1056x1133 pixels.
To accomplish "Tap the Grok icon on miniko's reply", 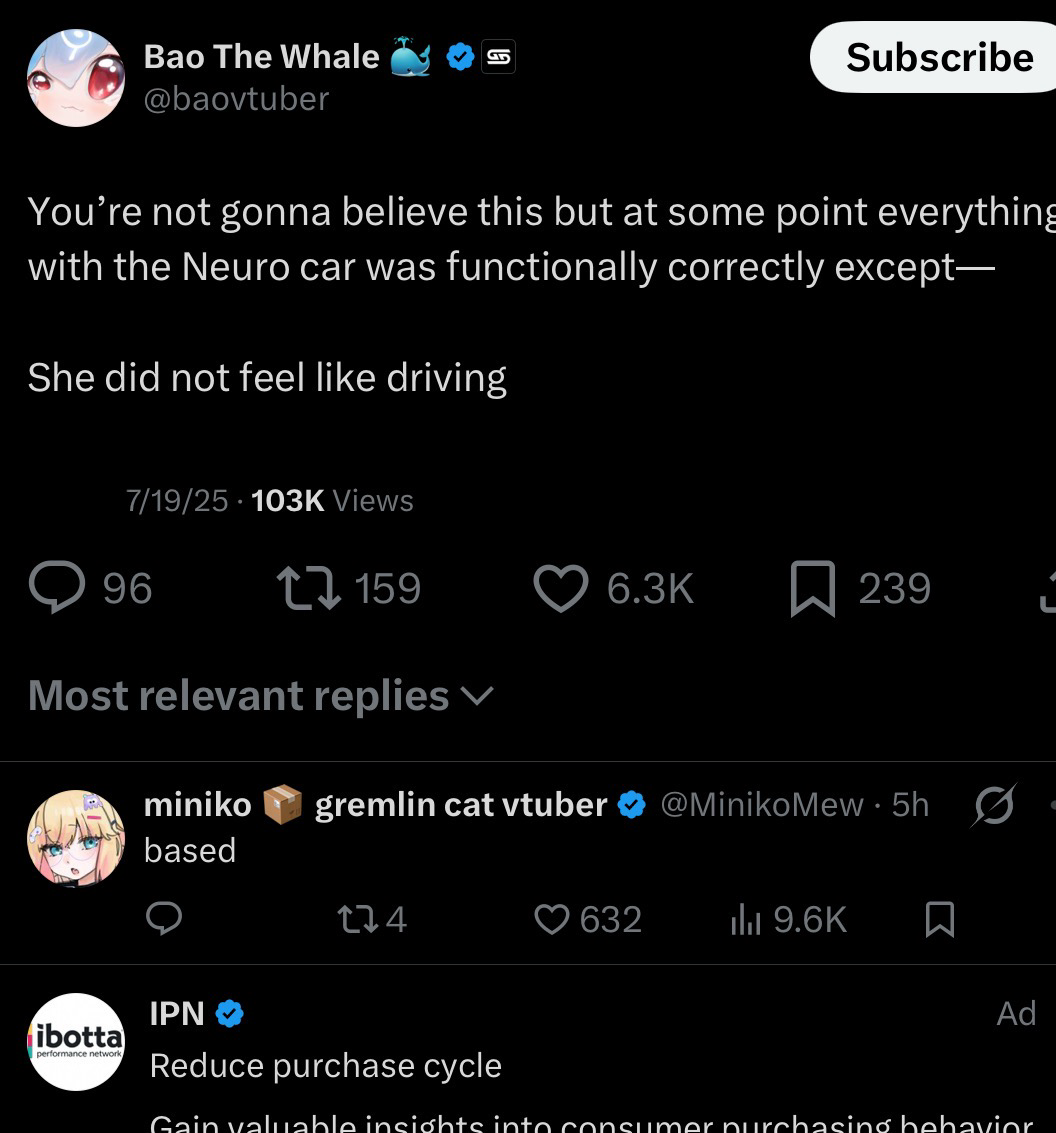I will [993, 805].
